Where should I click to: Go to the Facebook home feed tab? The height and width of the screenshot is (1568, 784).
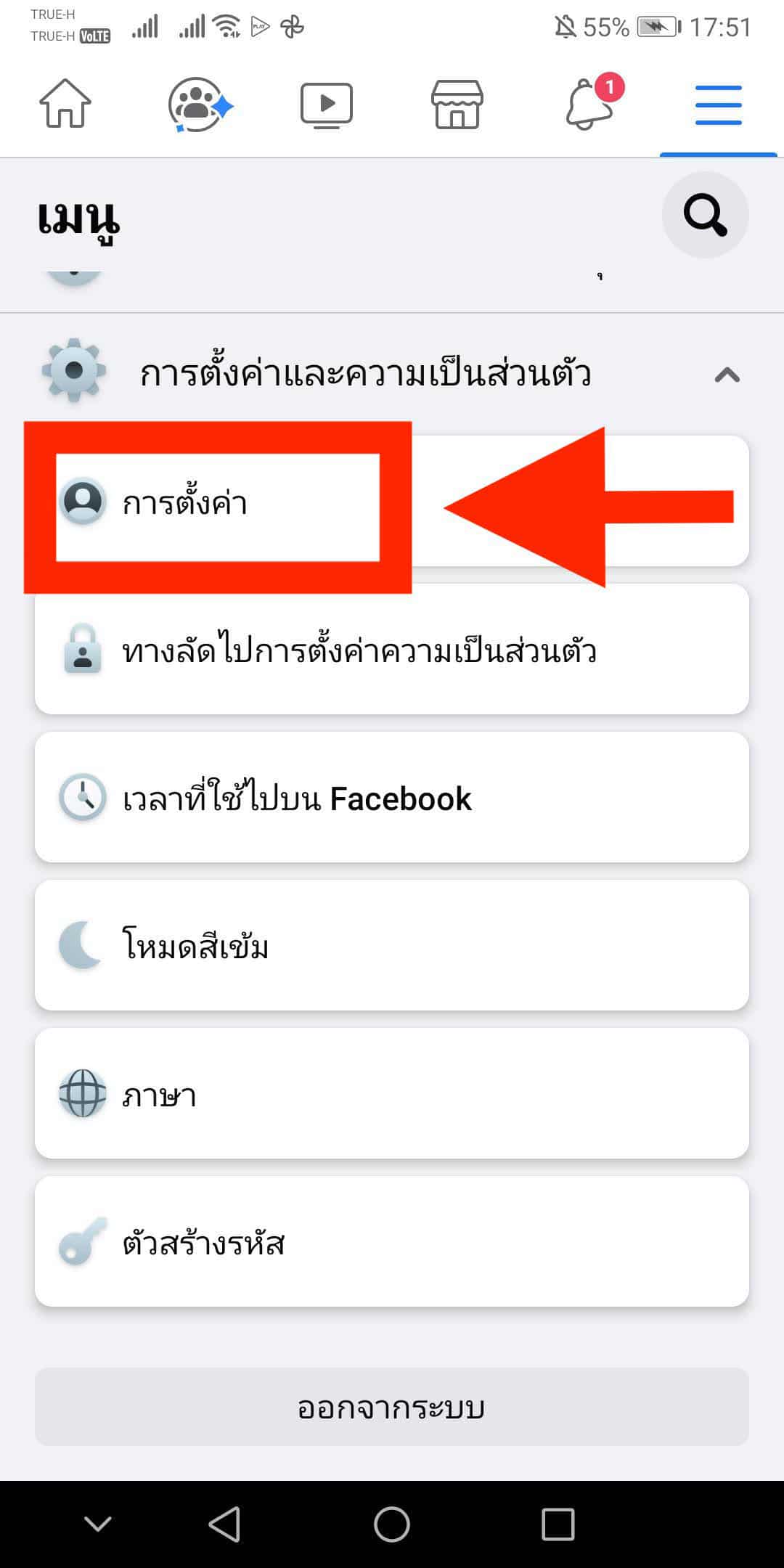(x=65, y=104)
